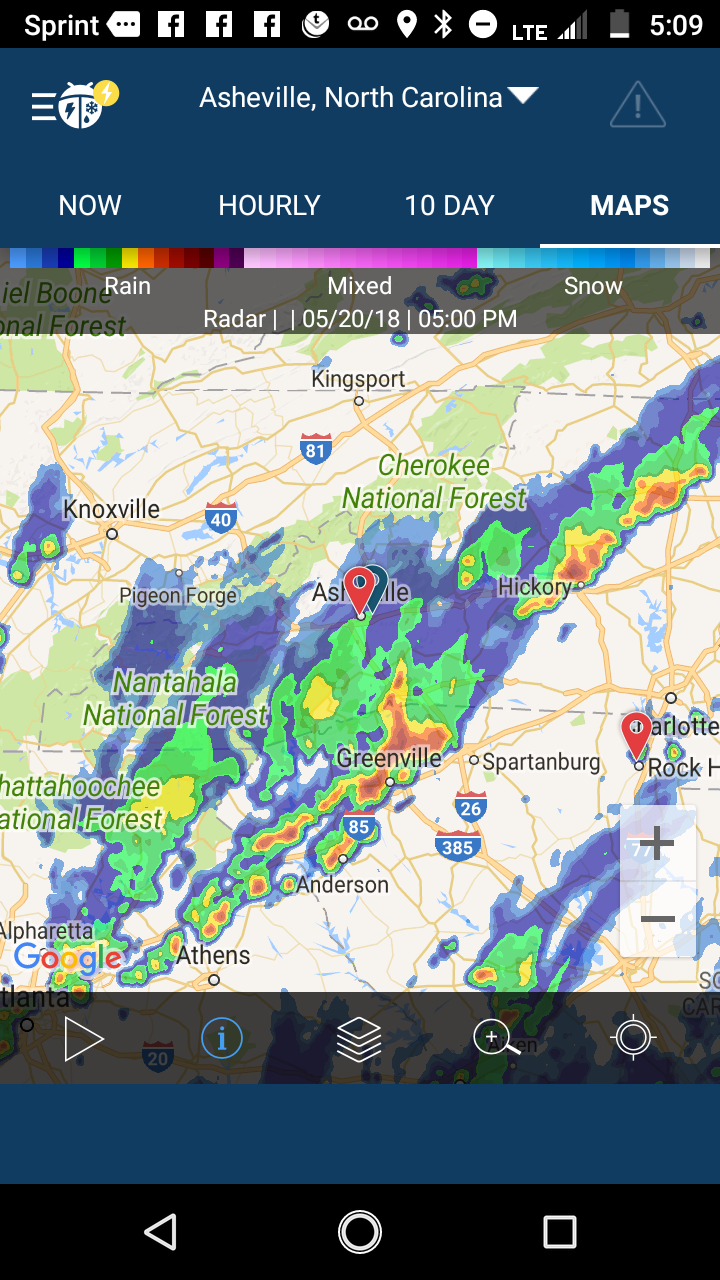Play the radar animation
Image resolution: width=720 pixels, height=1280 pixels.
point(84,1039)
